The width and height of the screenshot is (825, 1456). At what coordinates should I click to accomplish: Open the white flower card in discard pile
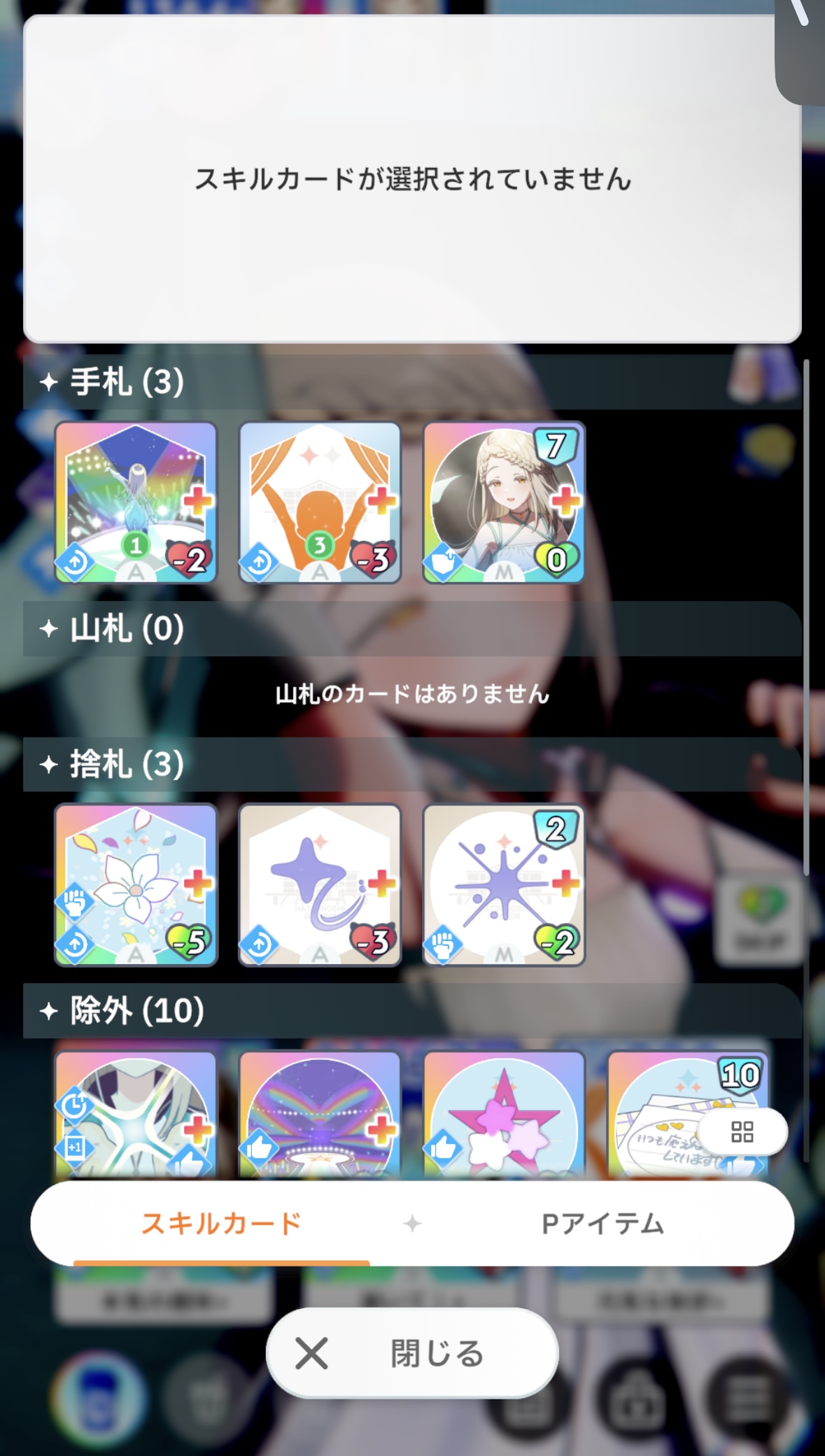point(136,884)
